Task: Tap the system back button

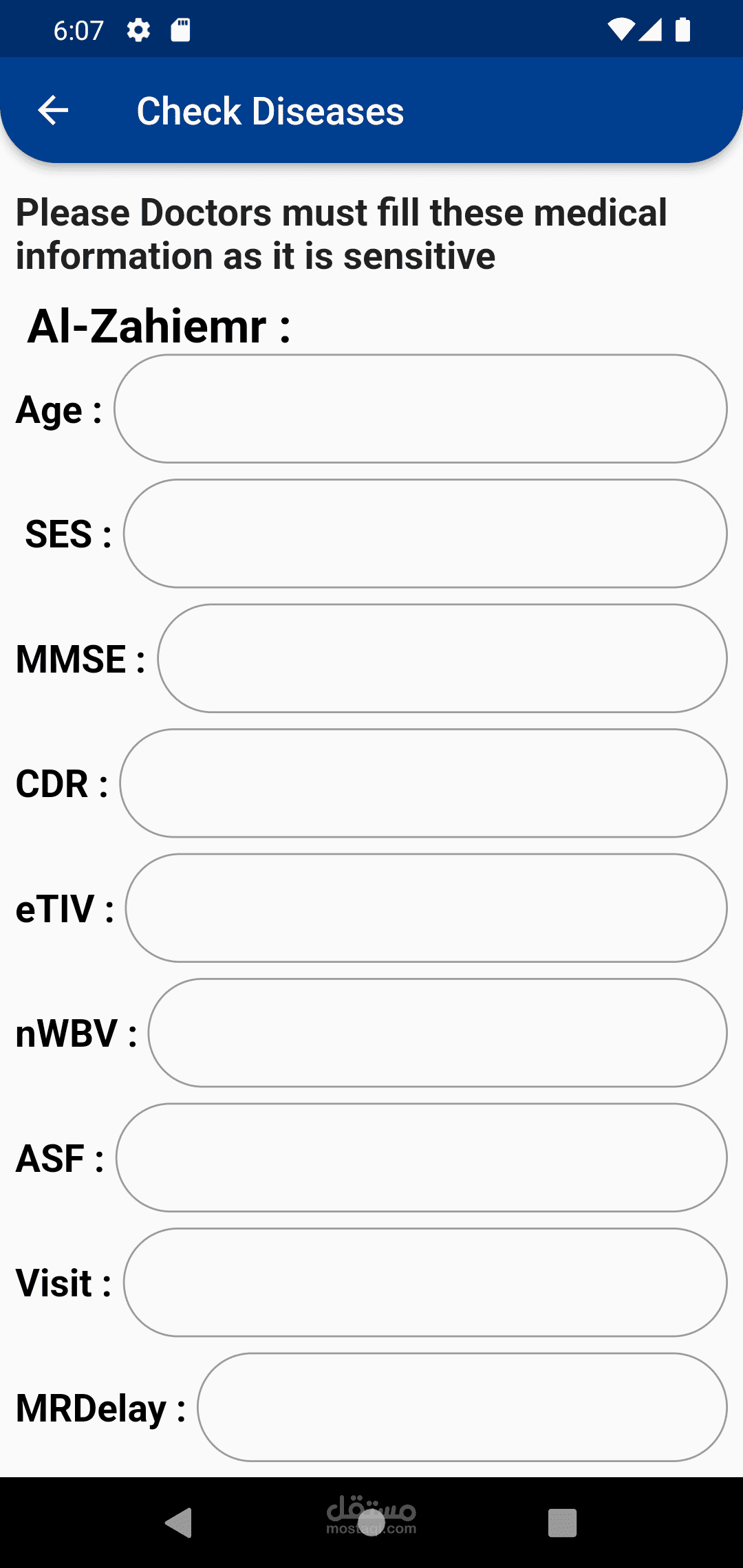Action: pos(179,1523)
